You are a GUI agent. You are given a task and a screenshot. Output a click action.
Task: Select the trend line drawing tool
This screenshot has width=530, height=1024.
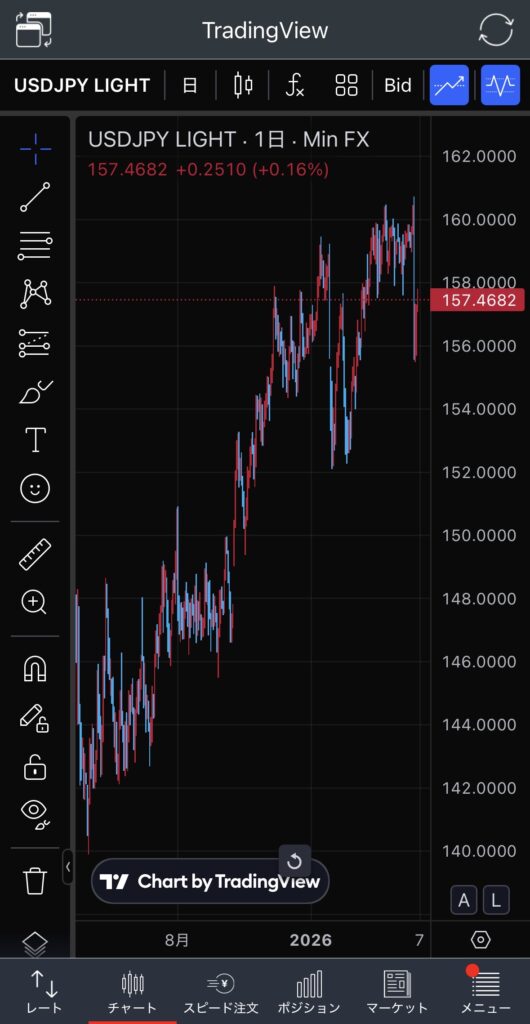(x=35, y=197)
